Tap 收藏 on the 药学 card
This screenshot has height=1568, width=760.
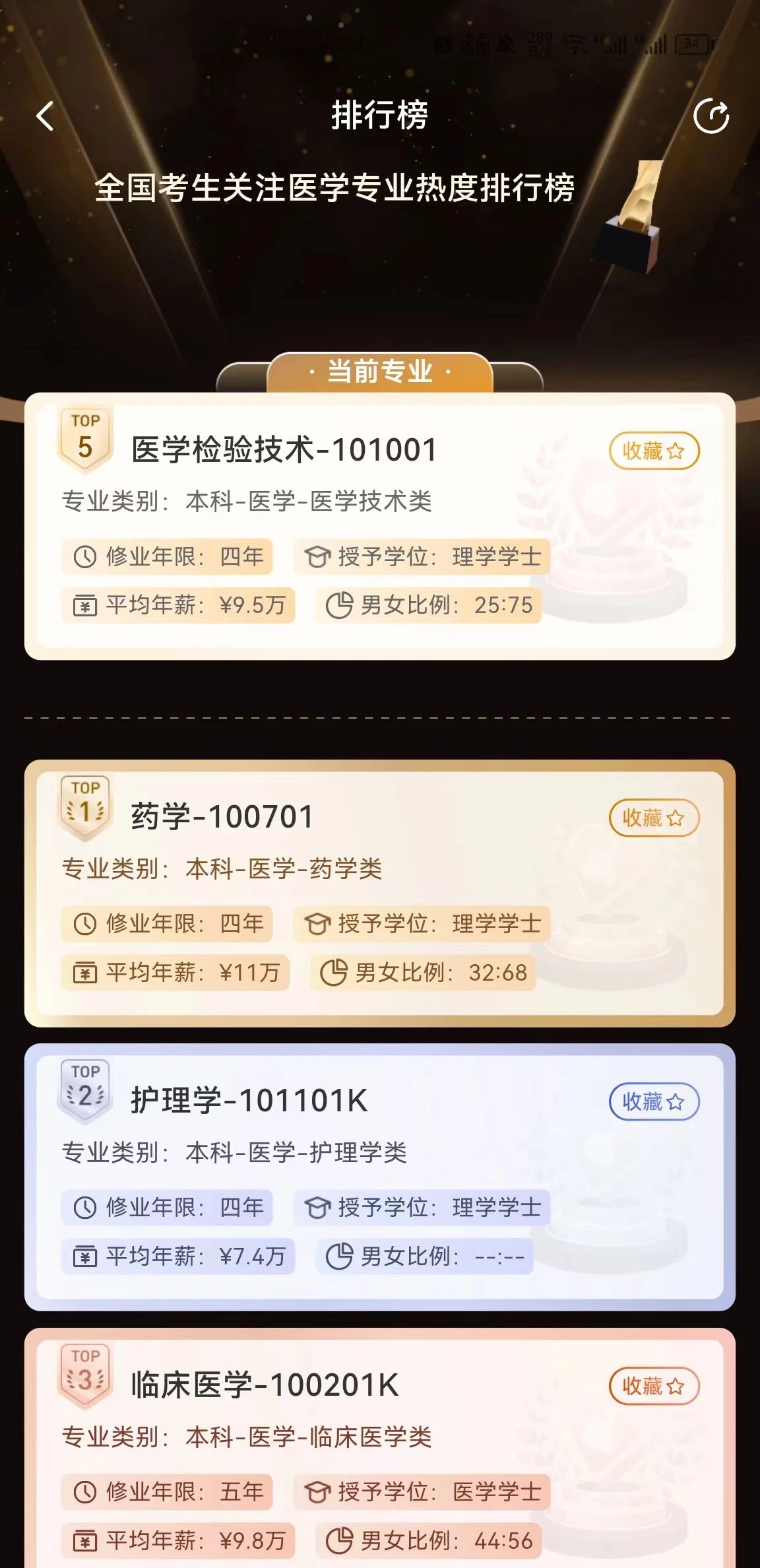click(x=653, y=818)
